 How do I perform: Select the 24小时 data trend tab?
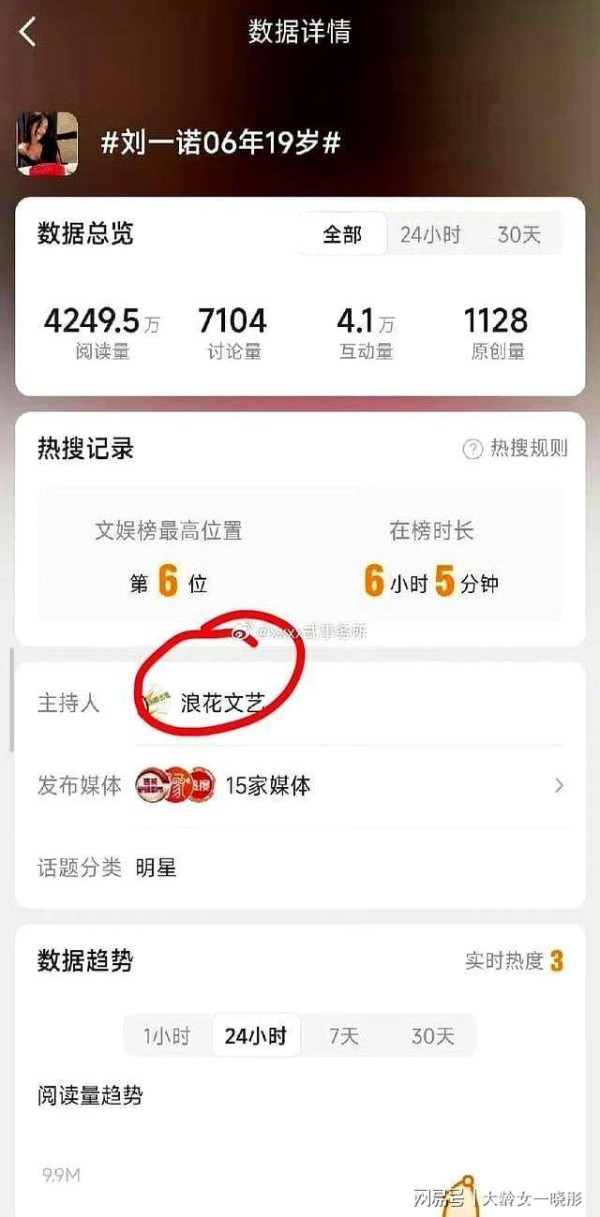255,1036
